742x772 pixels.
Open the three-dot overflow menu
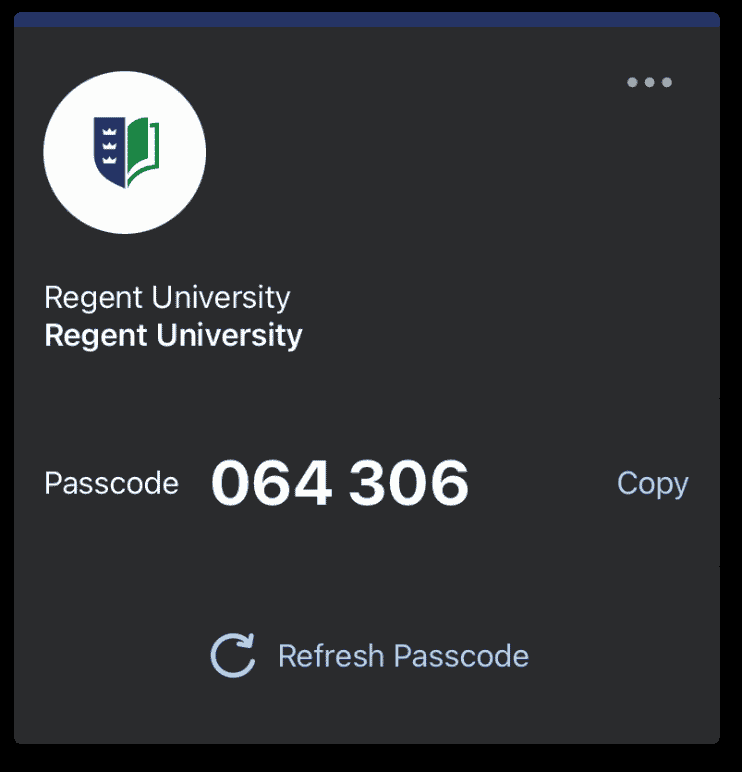(650, 82)
